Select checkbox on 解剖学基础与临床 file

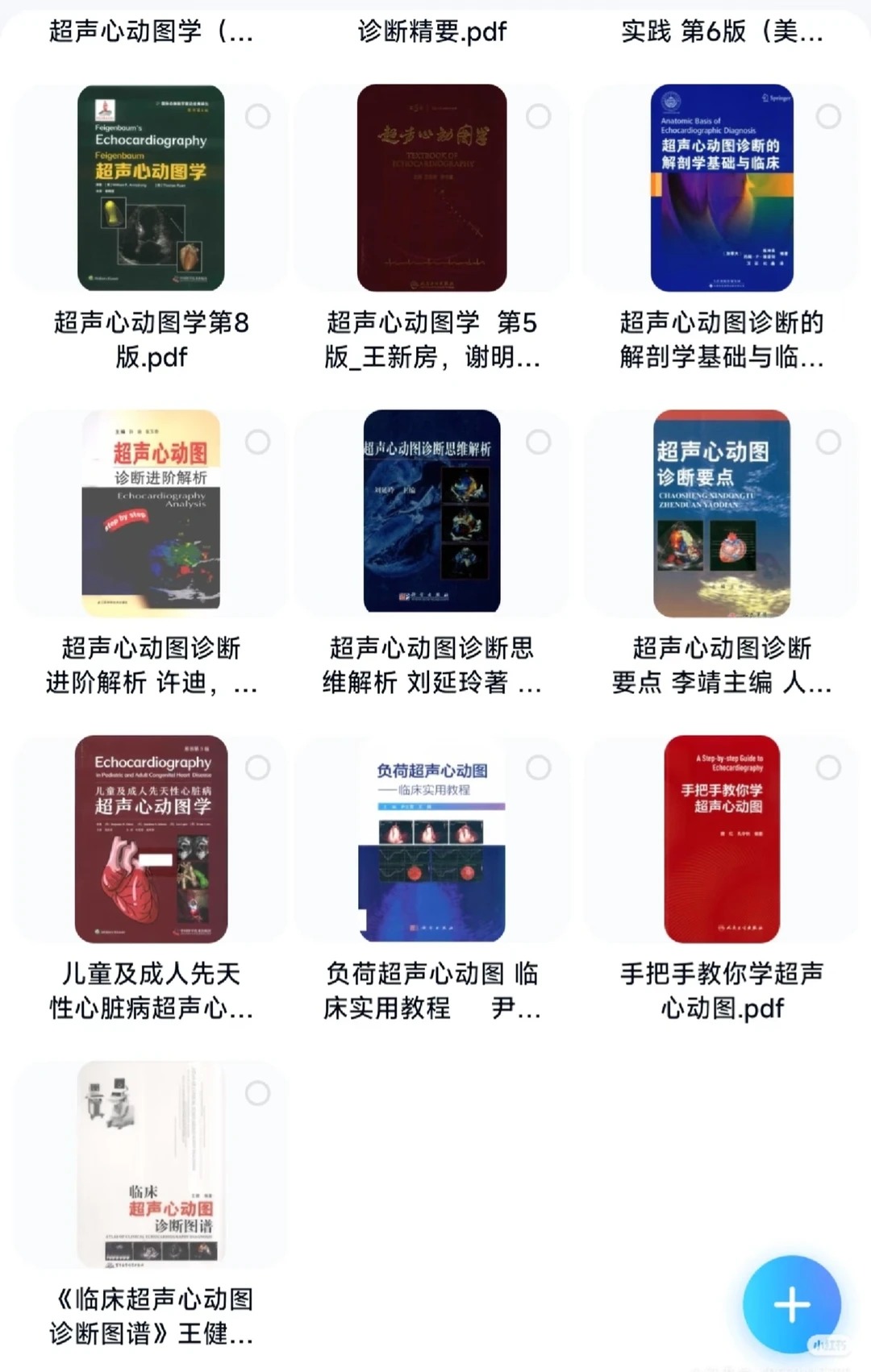pos(828,116)
